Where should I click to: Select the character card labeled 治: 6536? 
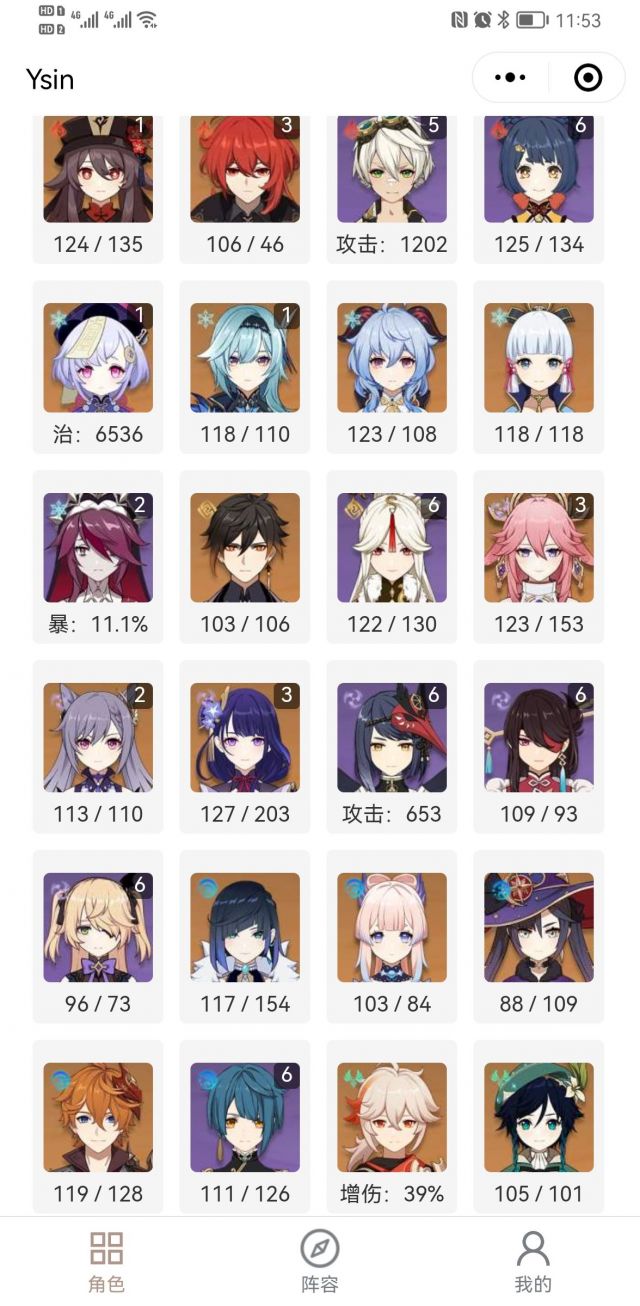98,366
